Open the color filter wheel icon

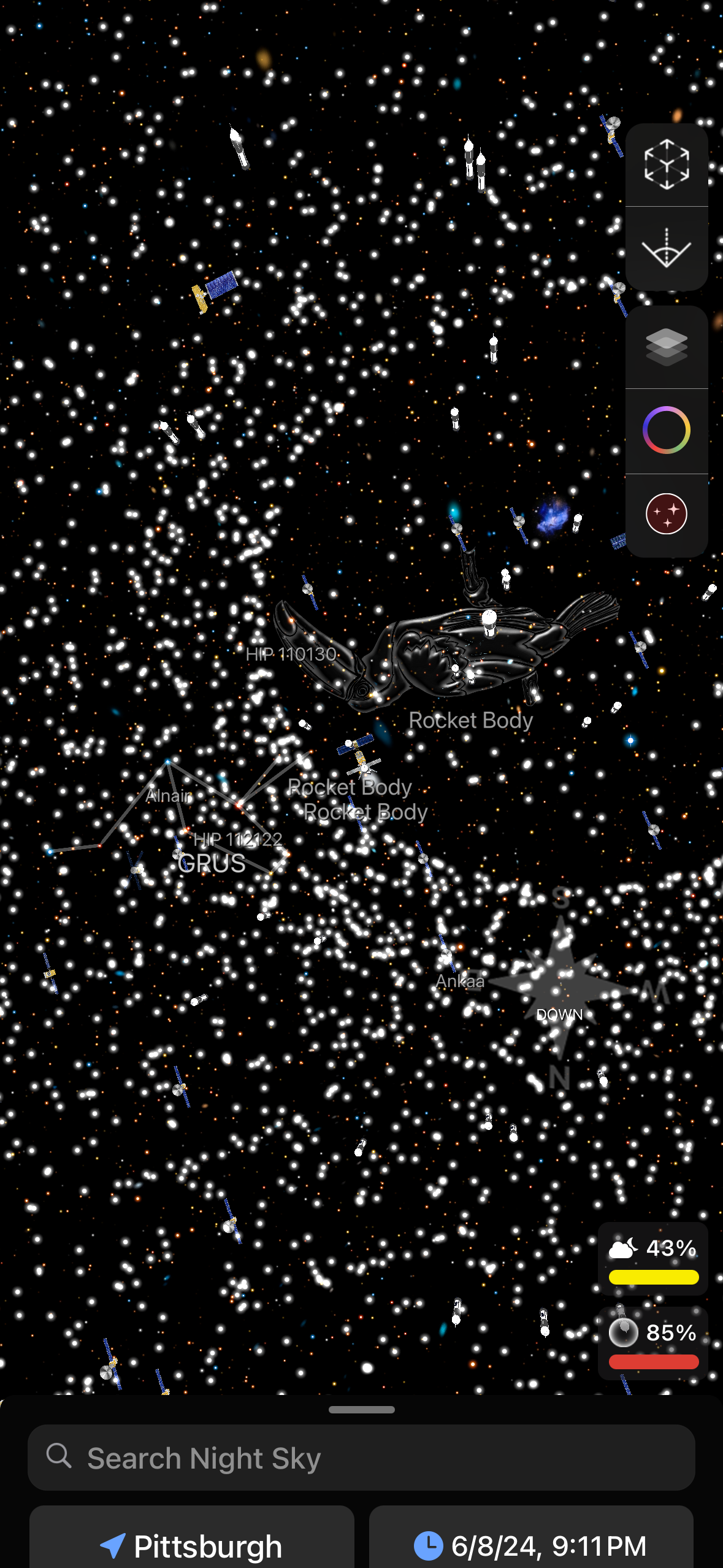(x=666, y=431)
